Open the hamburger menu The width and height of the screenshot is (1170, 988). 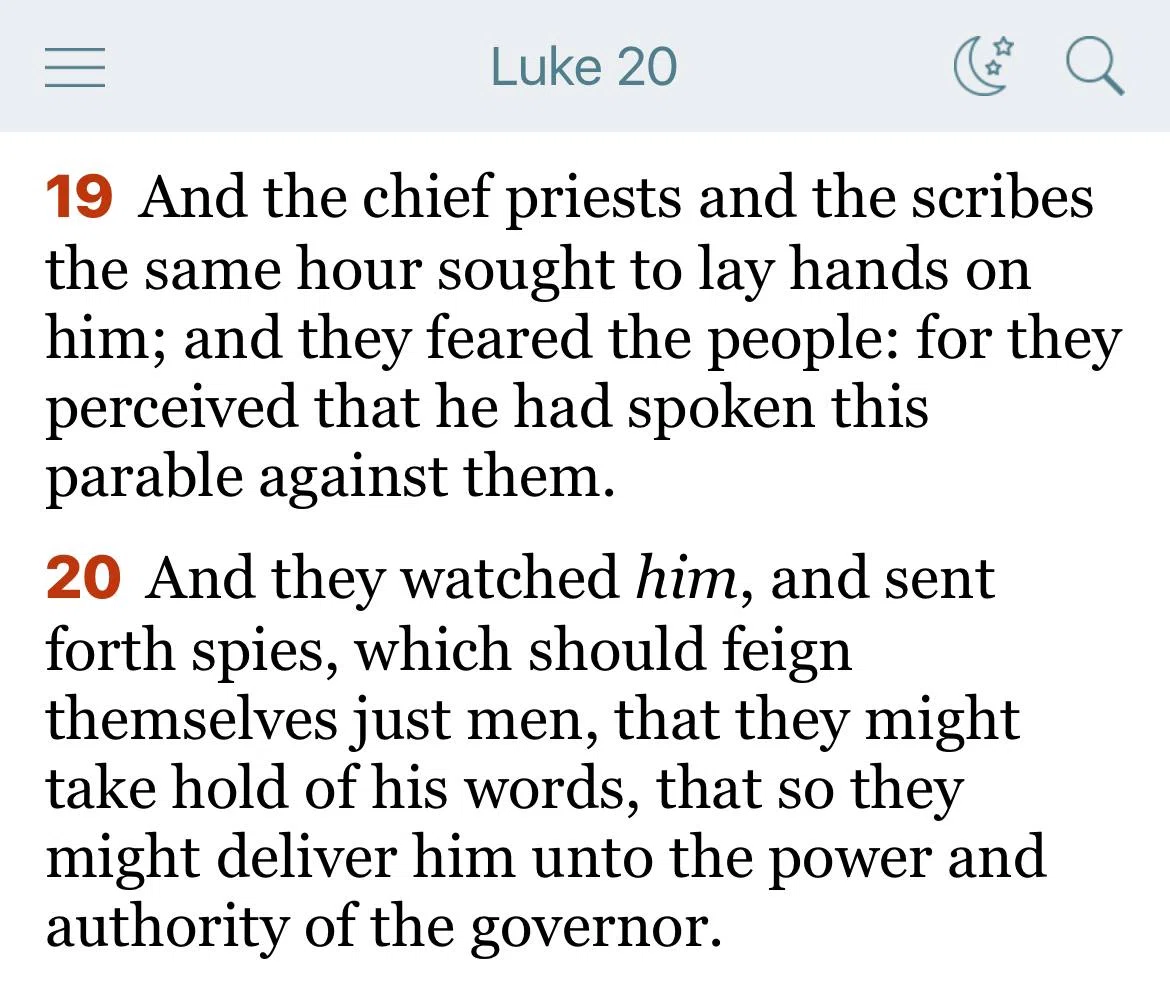tap(75, 67)
